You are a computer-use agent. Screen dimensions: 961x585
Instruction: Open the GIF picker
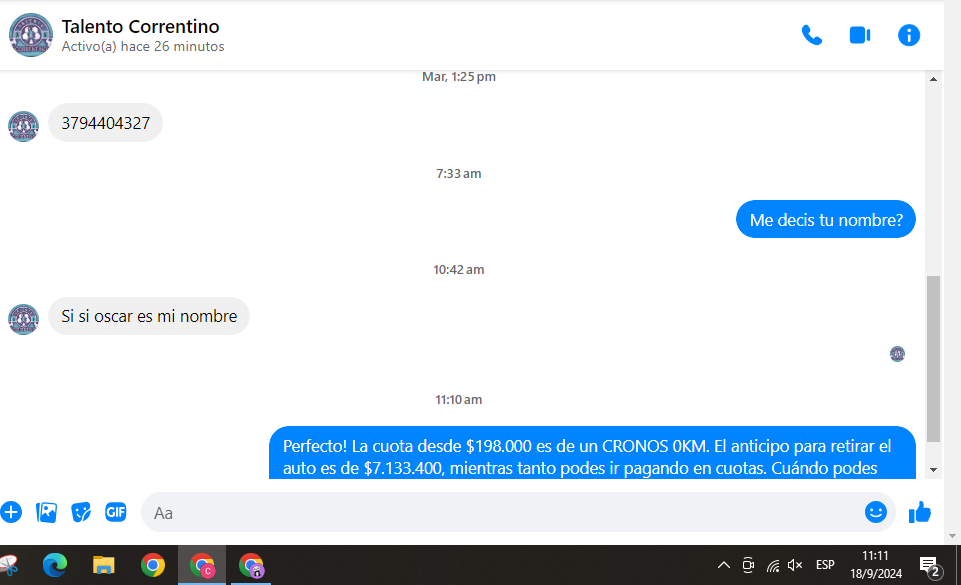coord(116,512)
